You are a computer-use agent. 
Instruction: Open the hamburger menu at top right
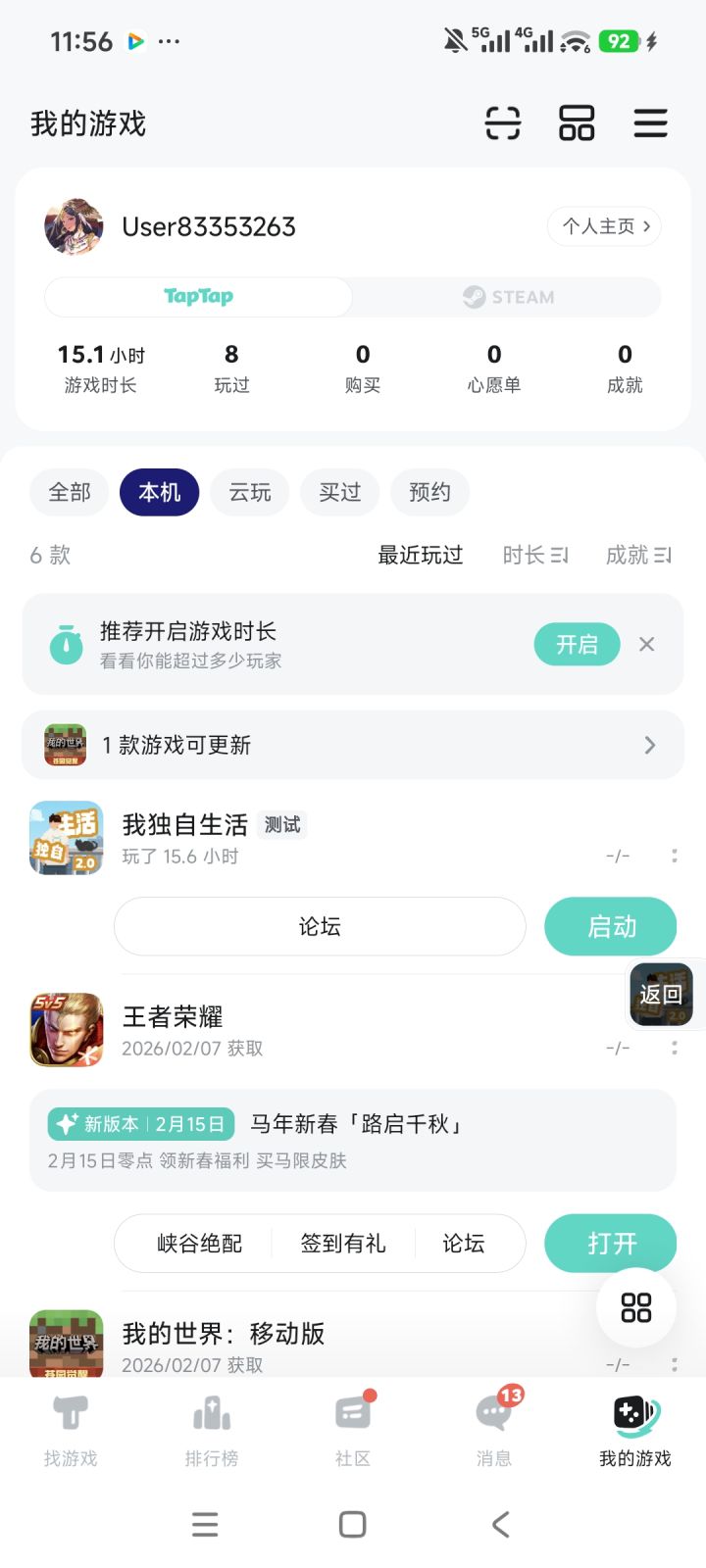pyautogui.click(x=650, y=123)
